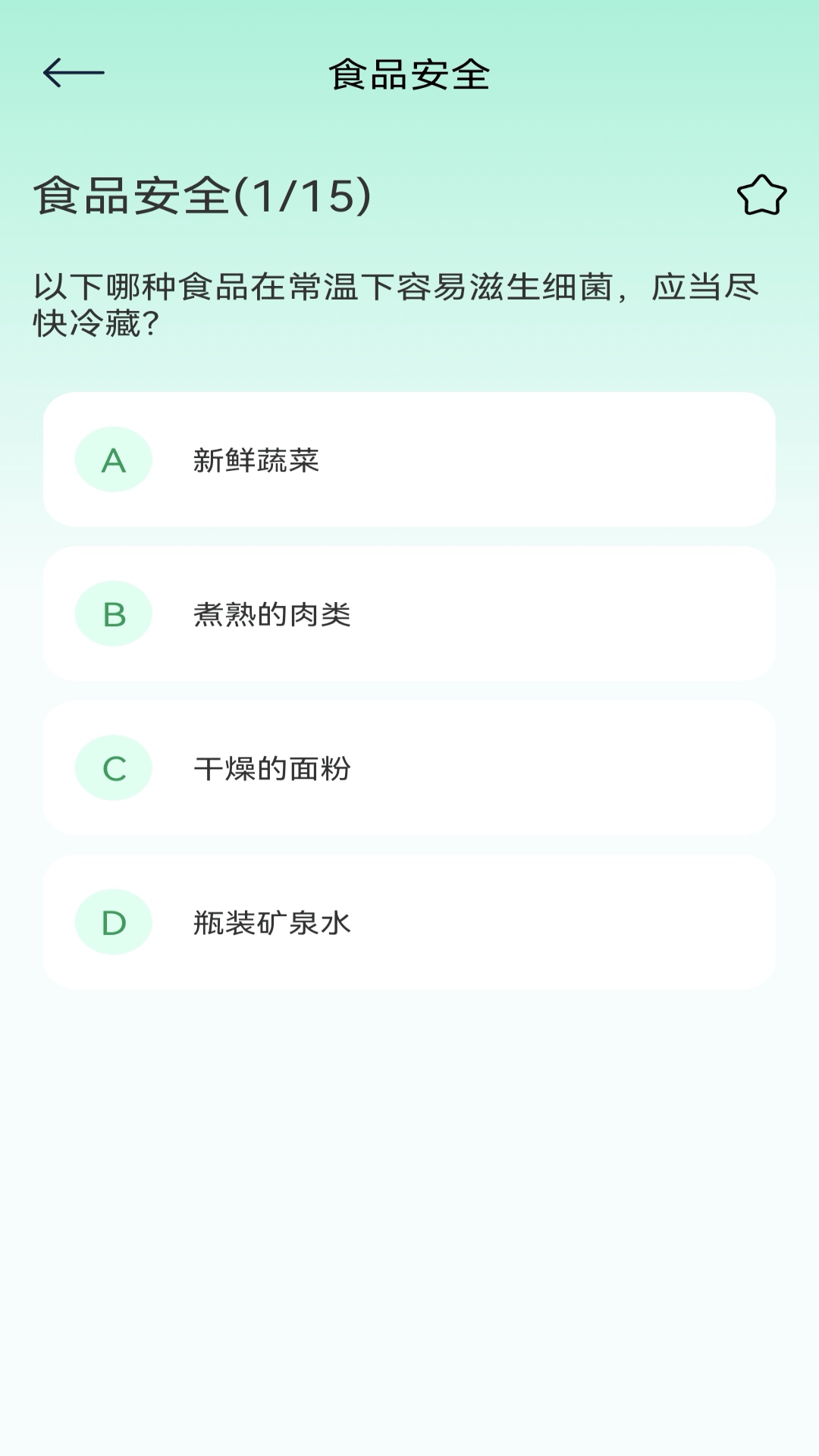Click the green D option badge

pyautogui.click(x=114, y=924)
